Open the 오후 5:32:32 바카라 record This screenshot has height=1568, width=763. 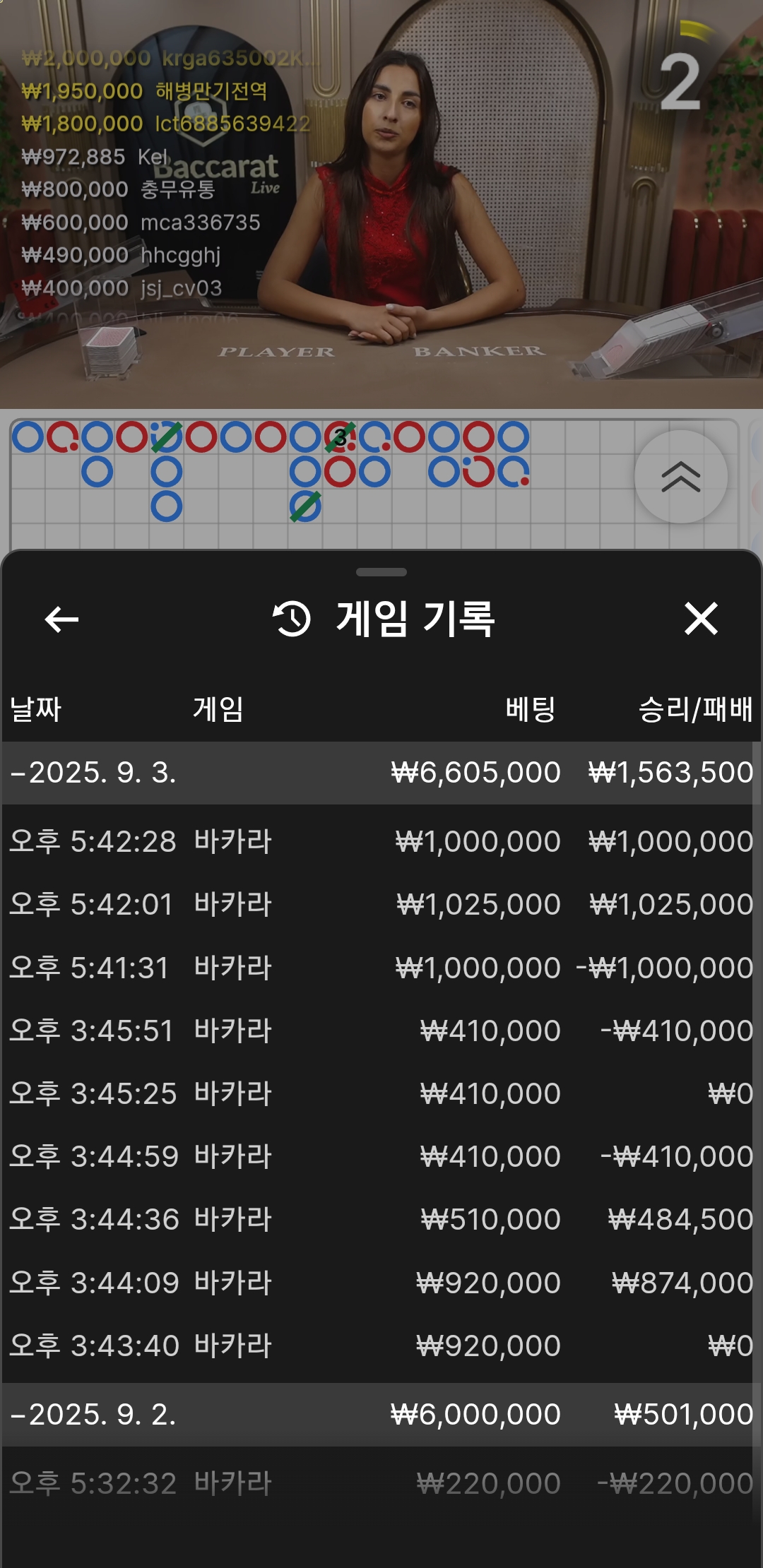point(381,1483)
